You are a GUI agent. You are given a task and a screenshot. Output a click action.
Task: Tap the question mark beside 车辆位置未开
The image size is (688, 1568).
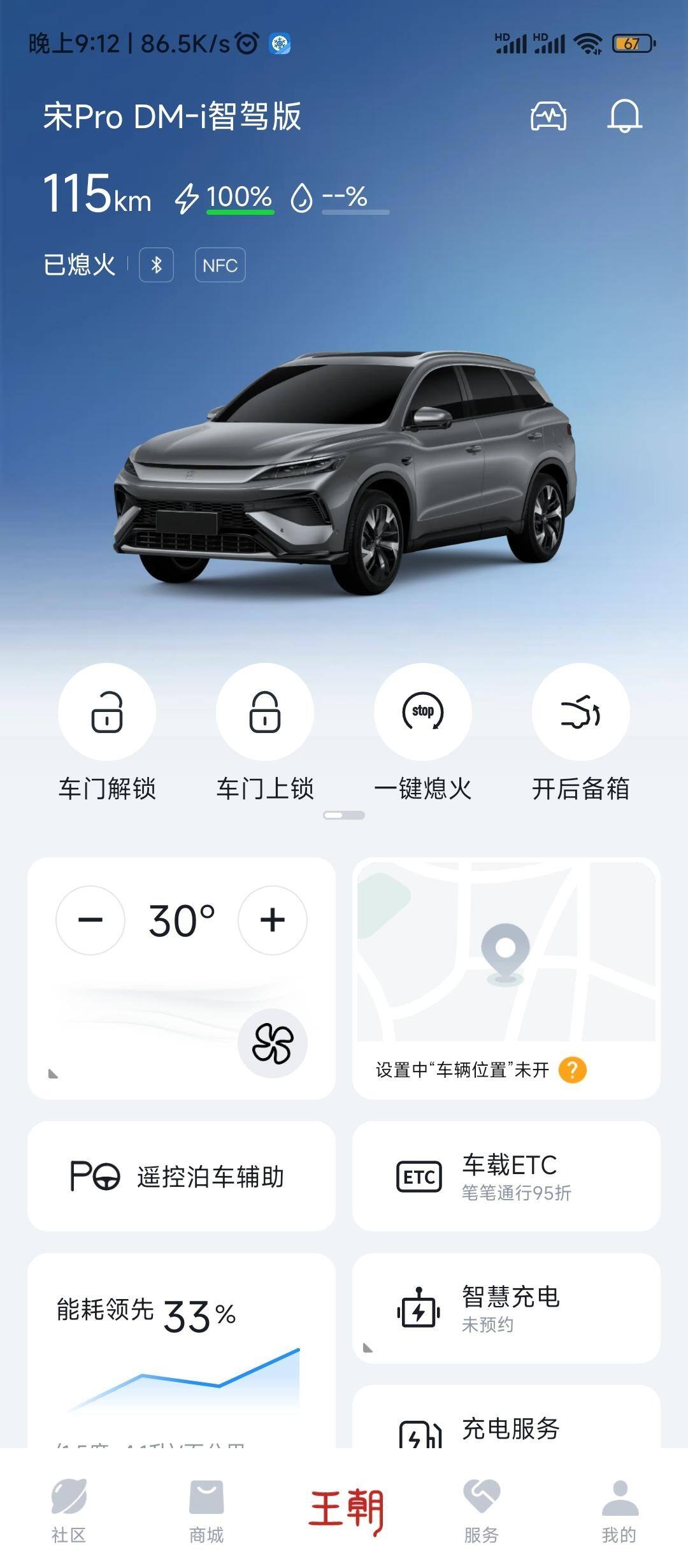coord(572,1070)
